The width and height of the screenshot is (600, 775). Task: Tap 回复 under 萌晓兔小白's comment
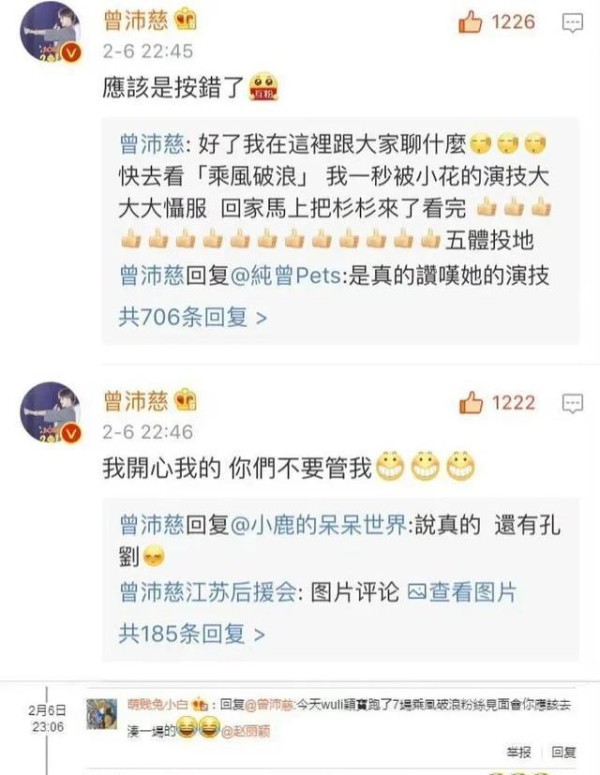click(564, 751)
